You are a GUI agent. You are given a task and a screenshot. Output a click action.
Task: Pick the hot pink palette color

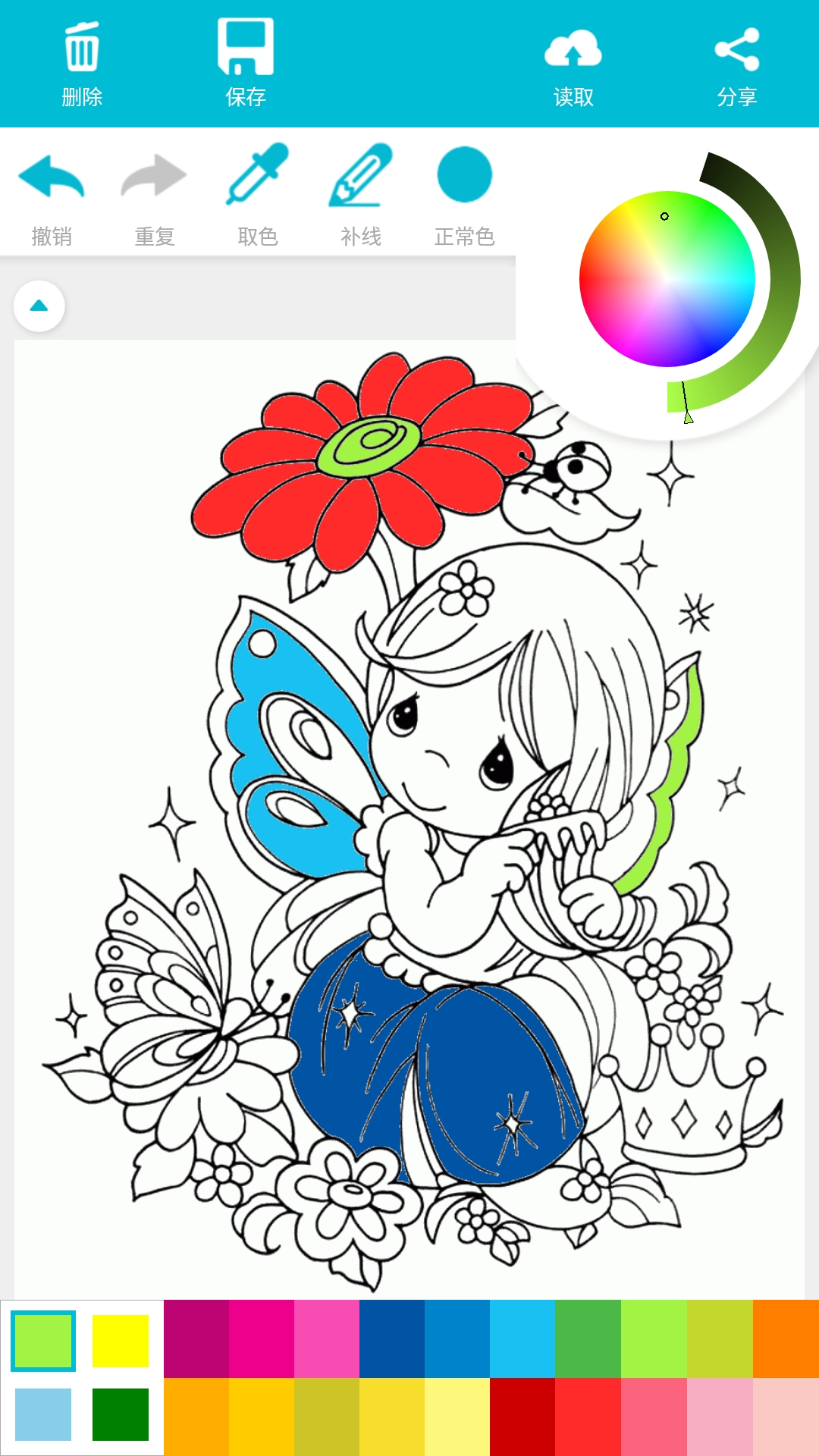point(262,1338)
